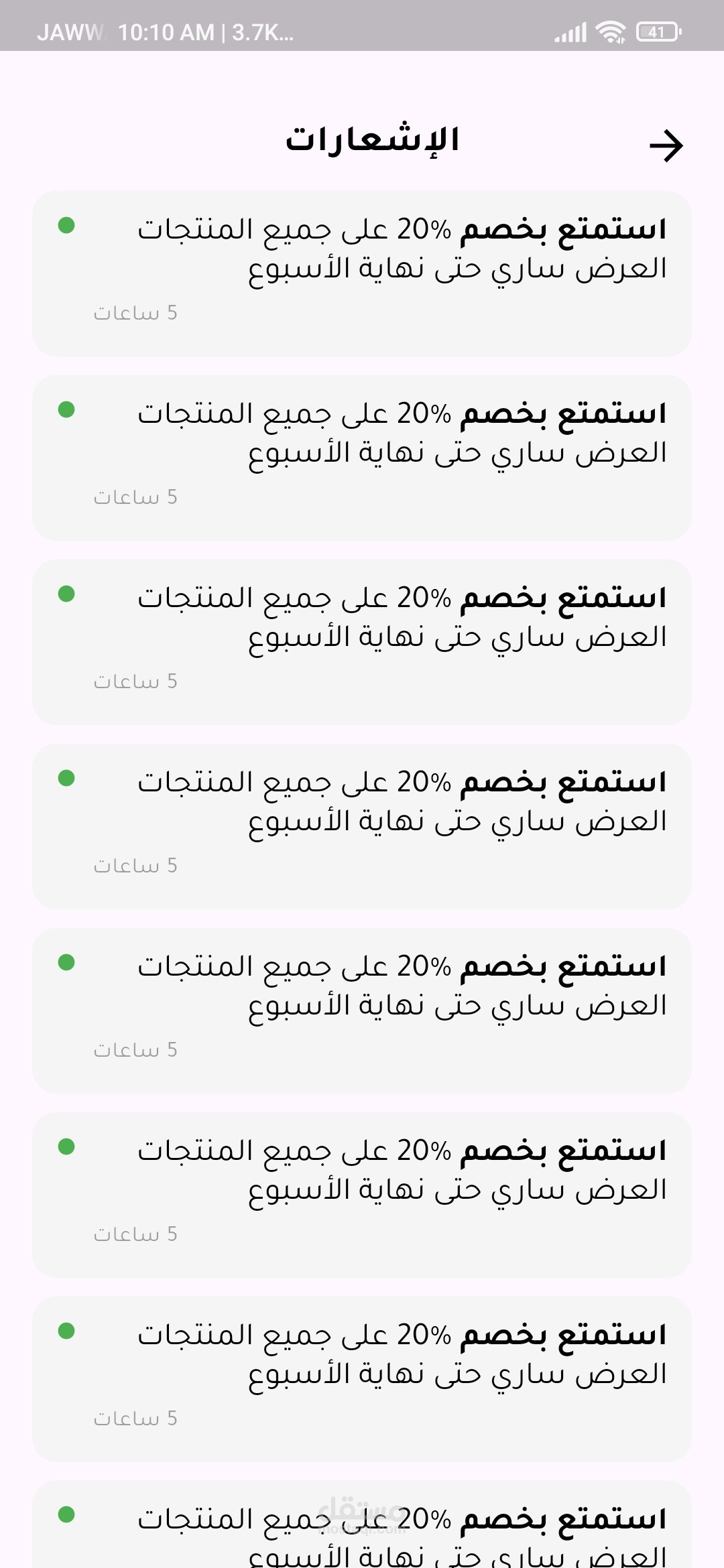The image size is (724, 1568).
Task: Open the first 20% discount notification card
Action: (362, 273)
